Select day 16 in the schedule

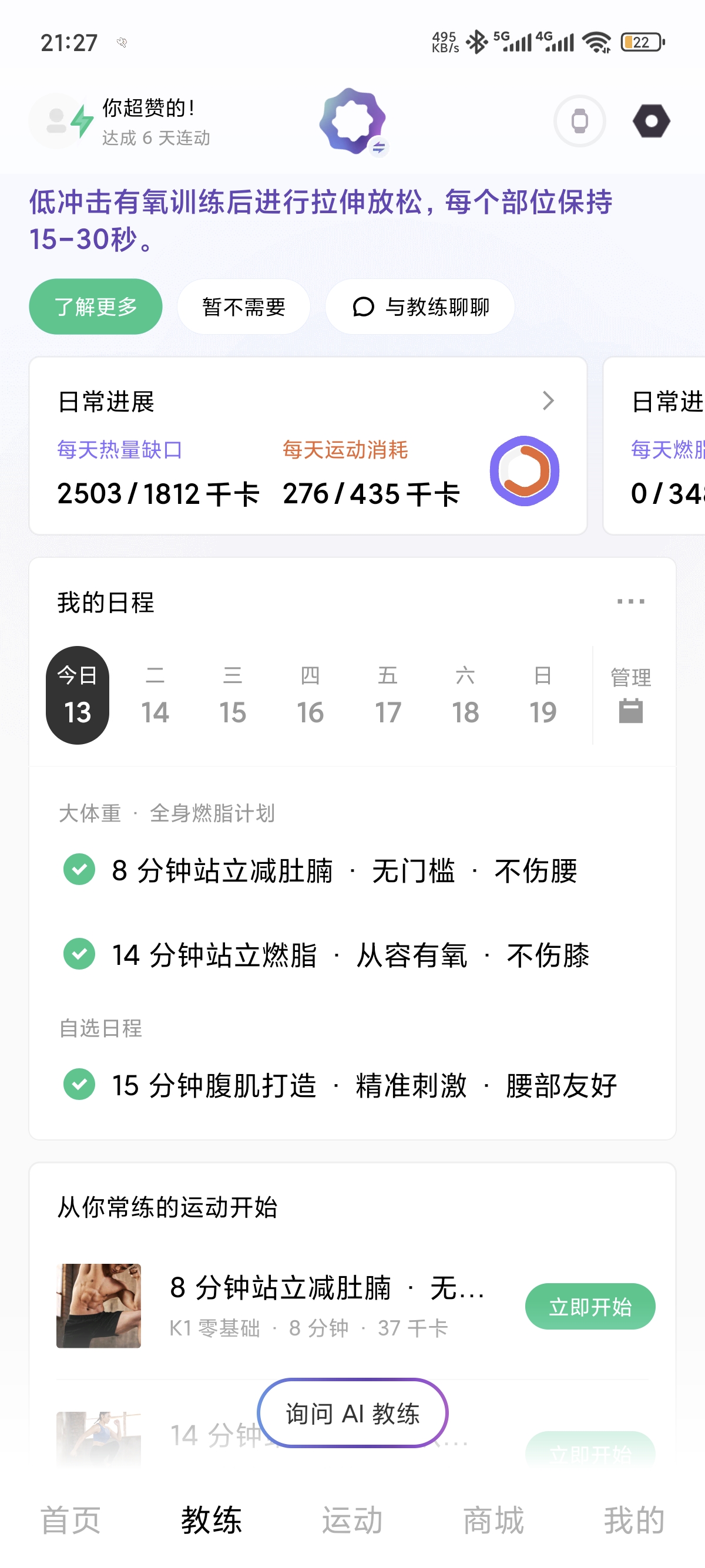click(x=310, y=695)
